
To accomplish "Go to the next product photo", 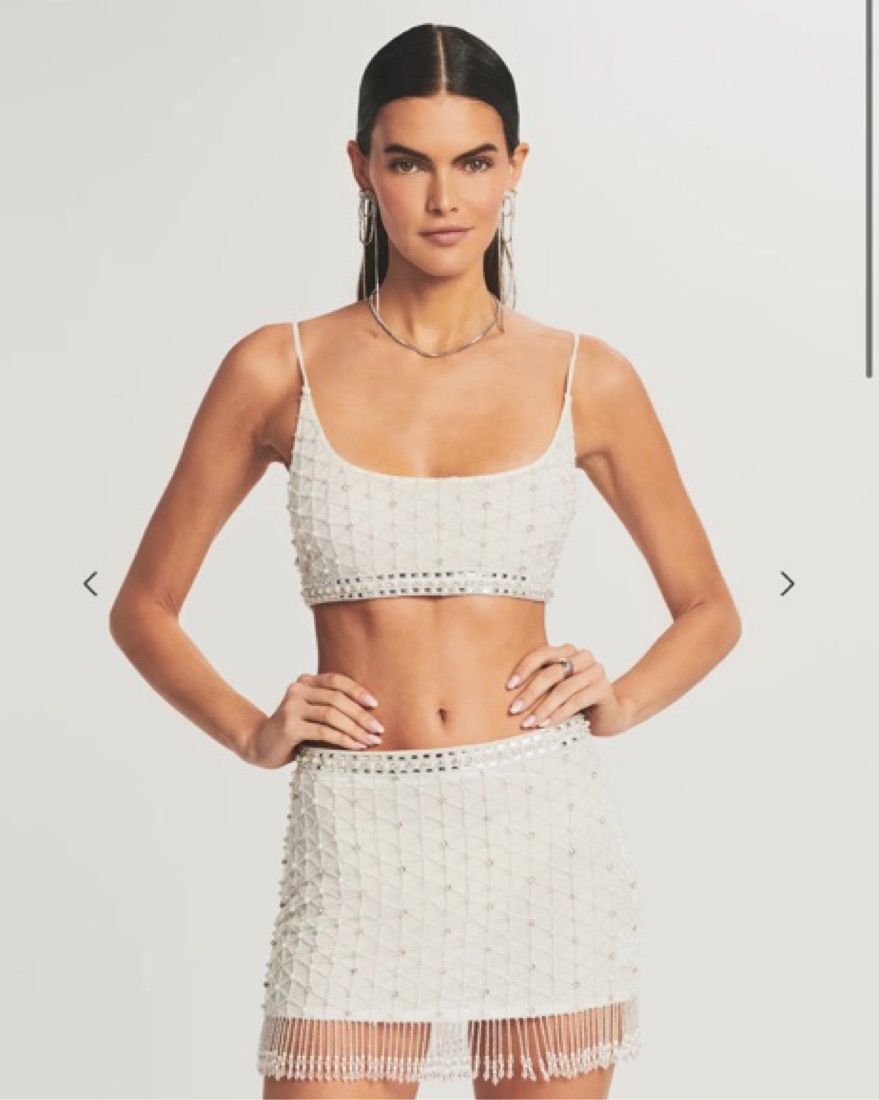I will pyautogui.click(x=787, y=583).
